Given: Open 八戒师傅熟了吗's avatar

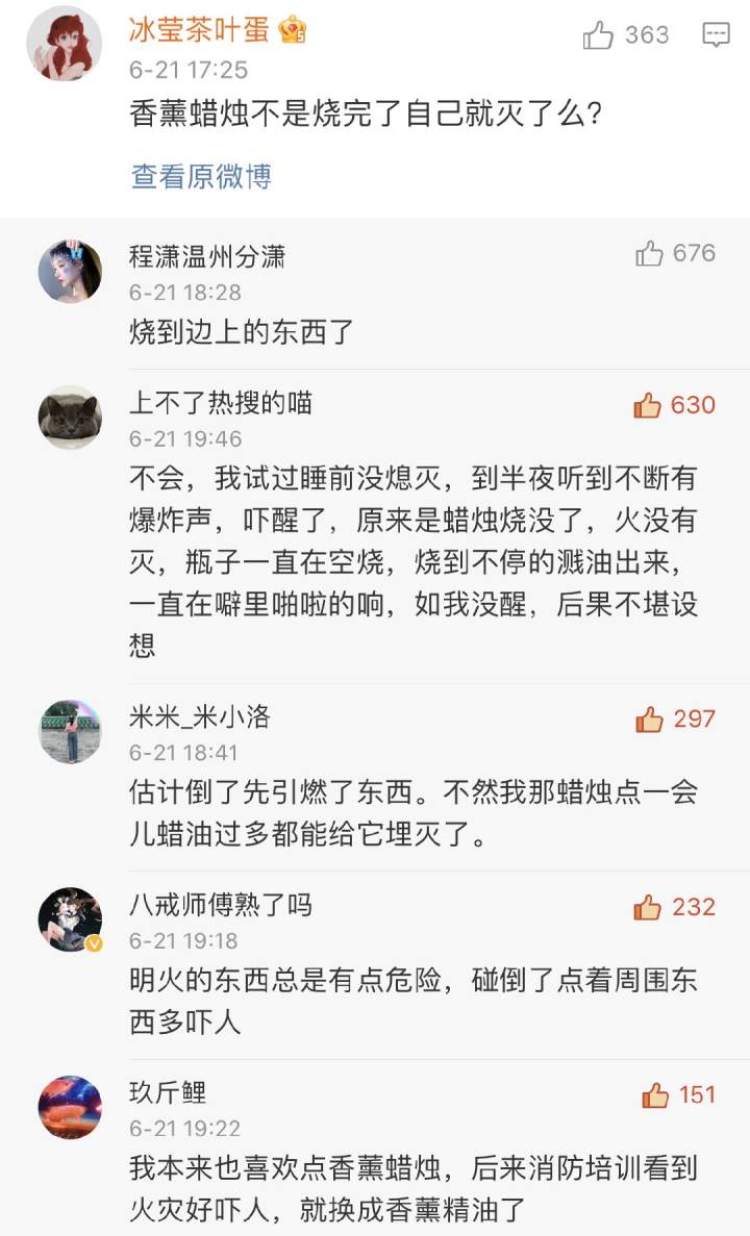Looking at the screenshot, I should coord(70,919).
